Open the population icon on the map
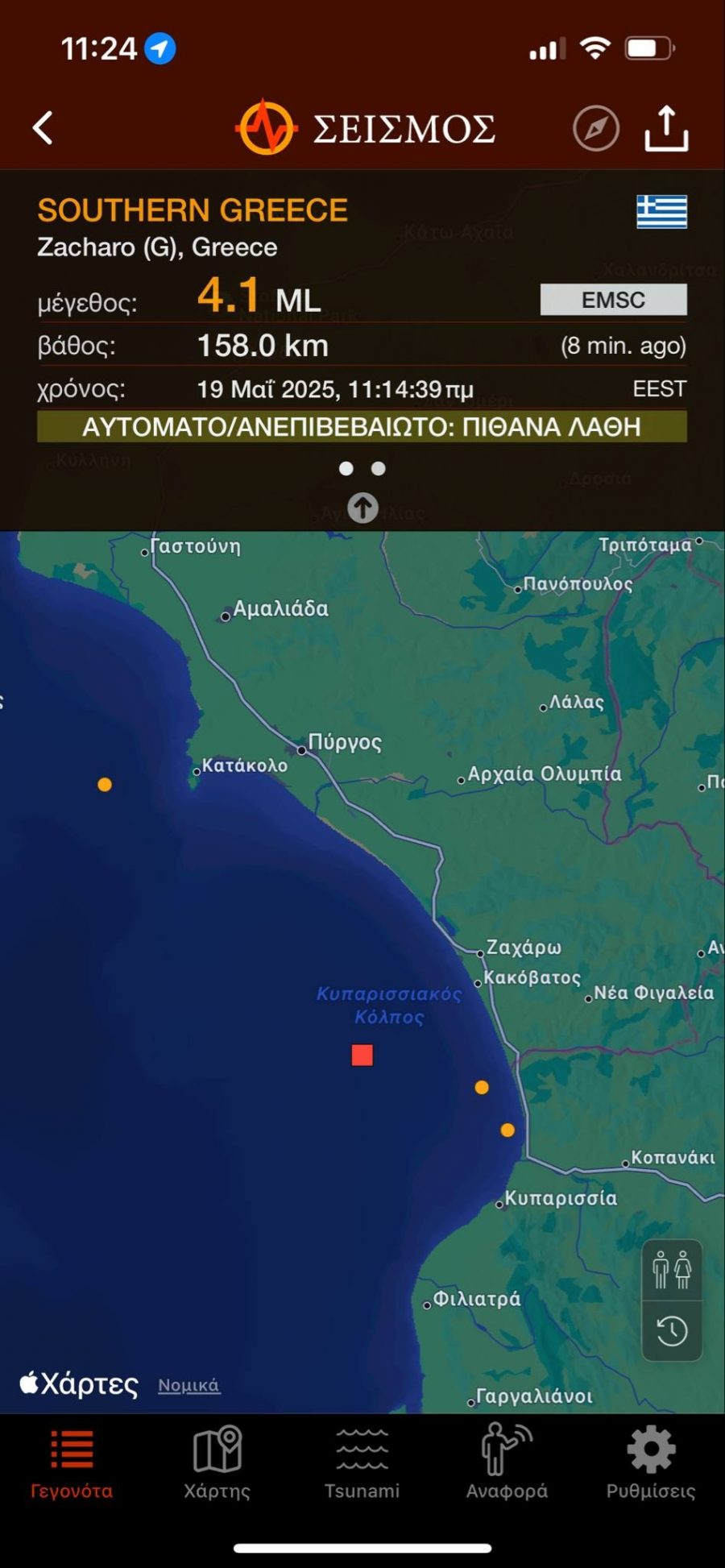725x1568 pixels. click(671, 1270)
